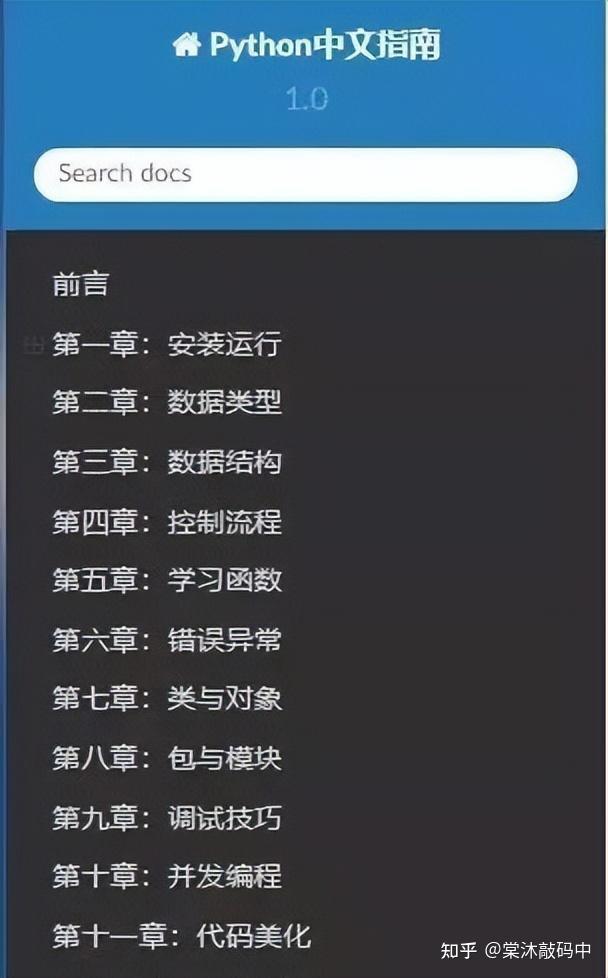
Task: Open 第二章：数据类型
Action: point(167,403)
